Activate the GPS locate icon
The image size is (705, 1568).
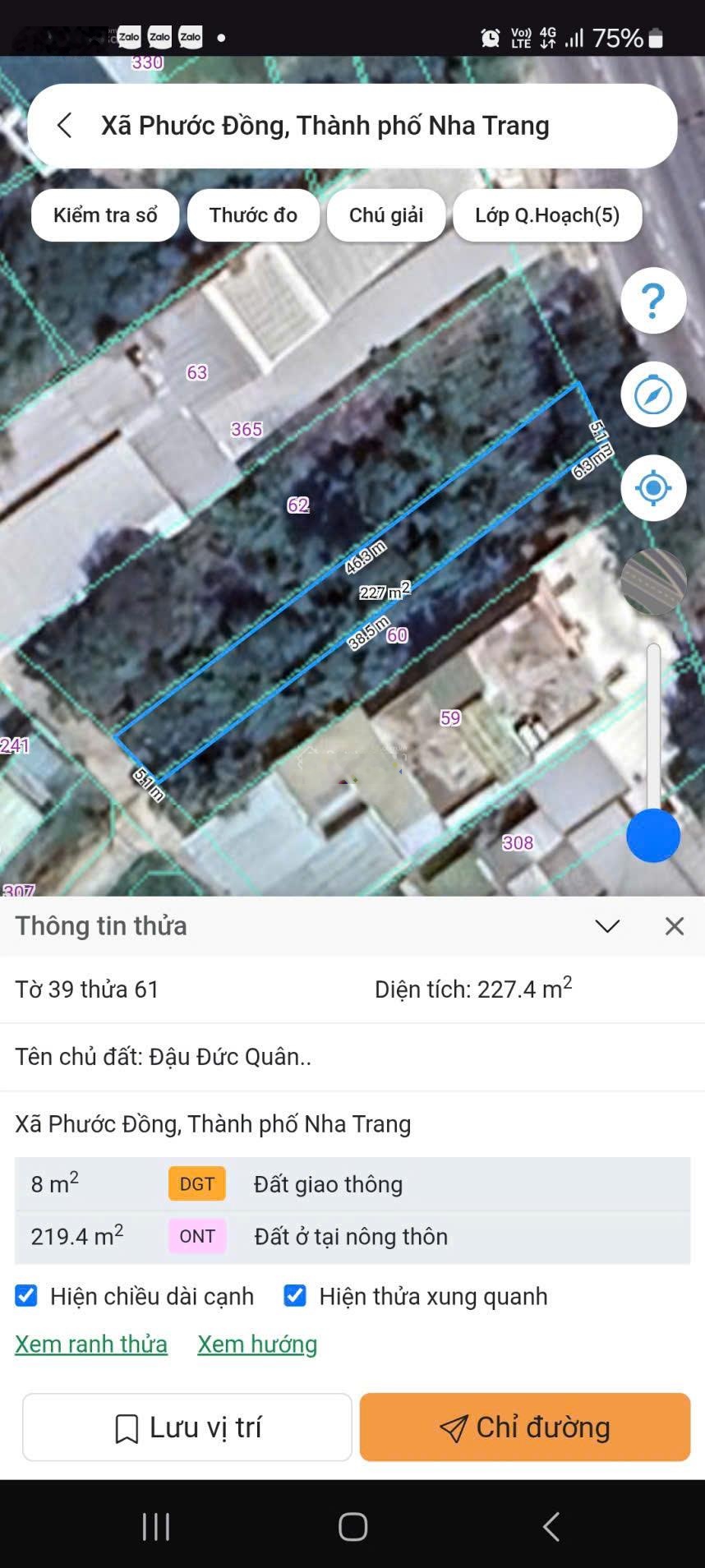pyautogui.click(x=653, y=487)
